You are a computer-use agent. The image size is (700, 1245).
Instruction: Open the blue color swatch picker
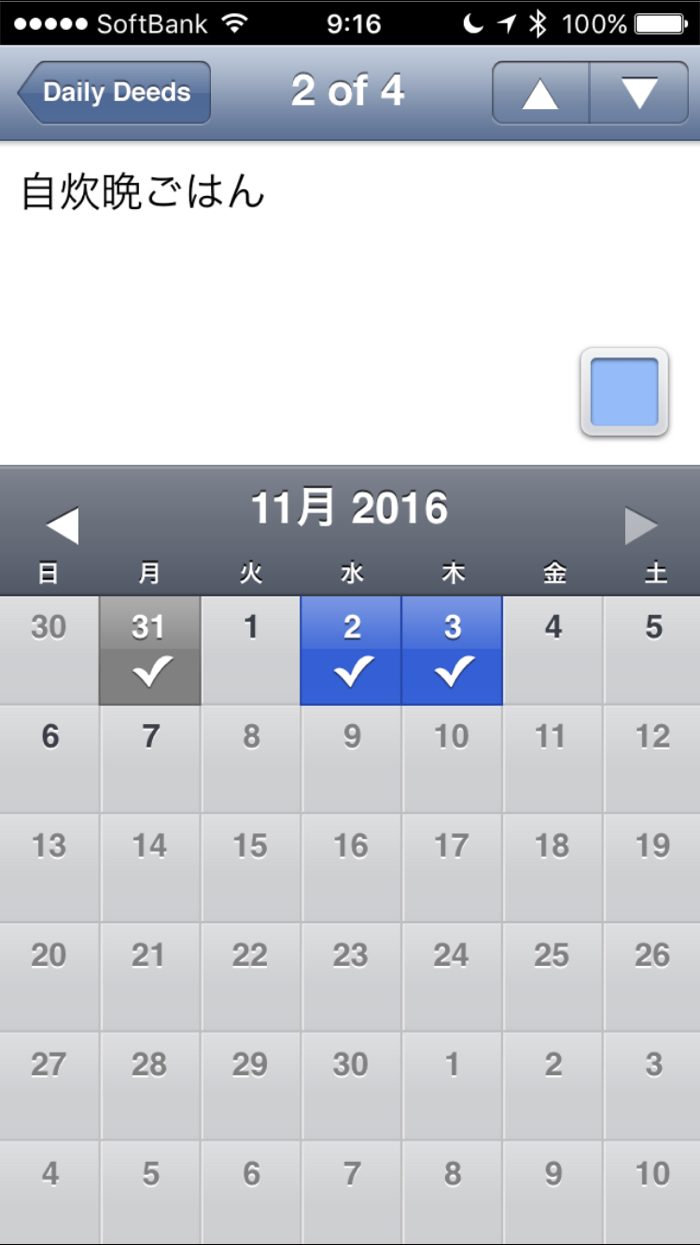click(x=624, y=392)
